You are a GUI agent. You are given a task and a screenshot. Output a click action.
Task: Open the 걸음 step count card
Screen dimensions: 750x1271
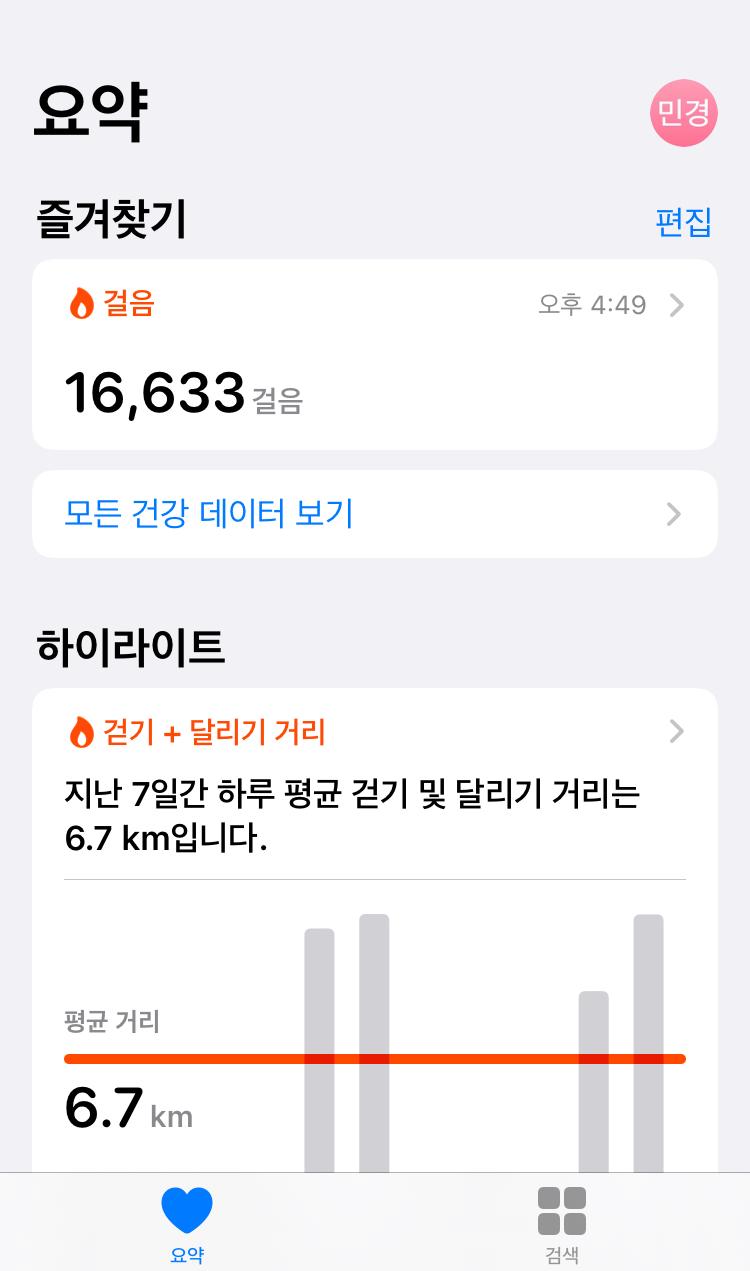point(374,355)
